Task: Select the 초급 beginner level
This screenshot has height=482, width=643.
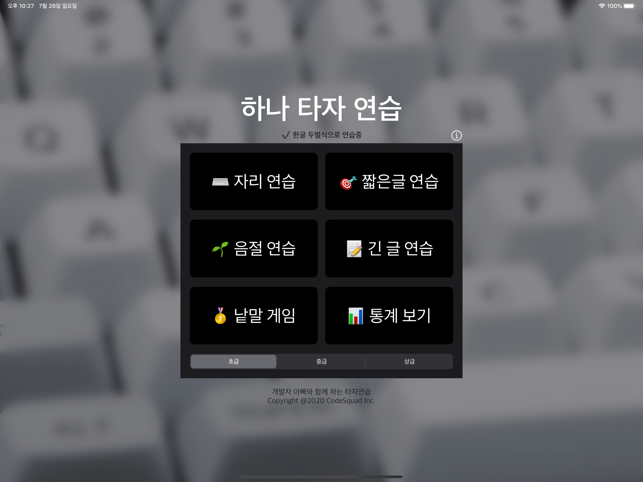Action: point(234,361)
